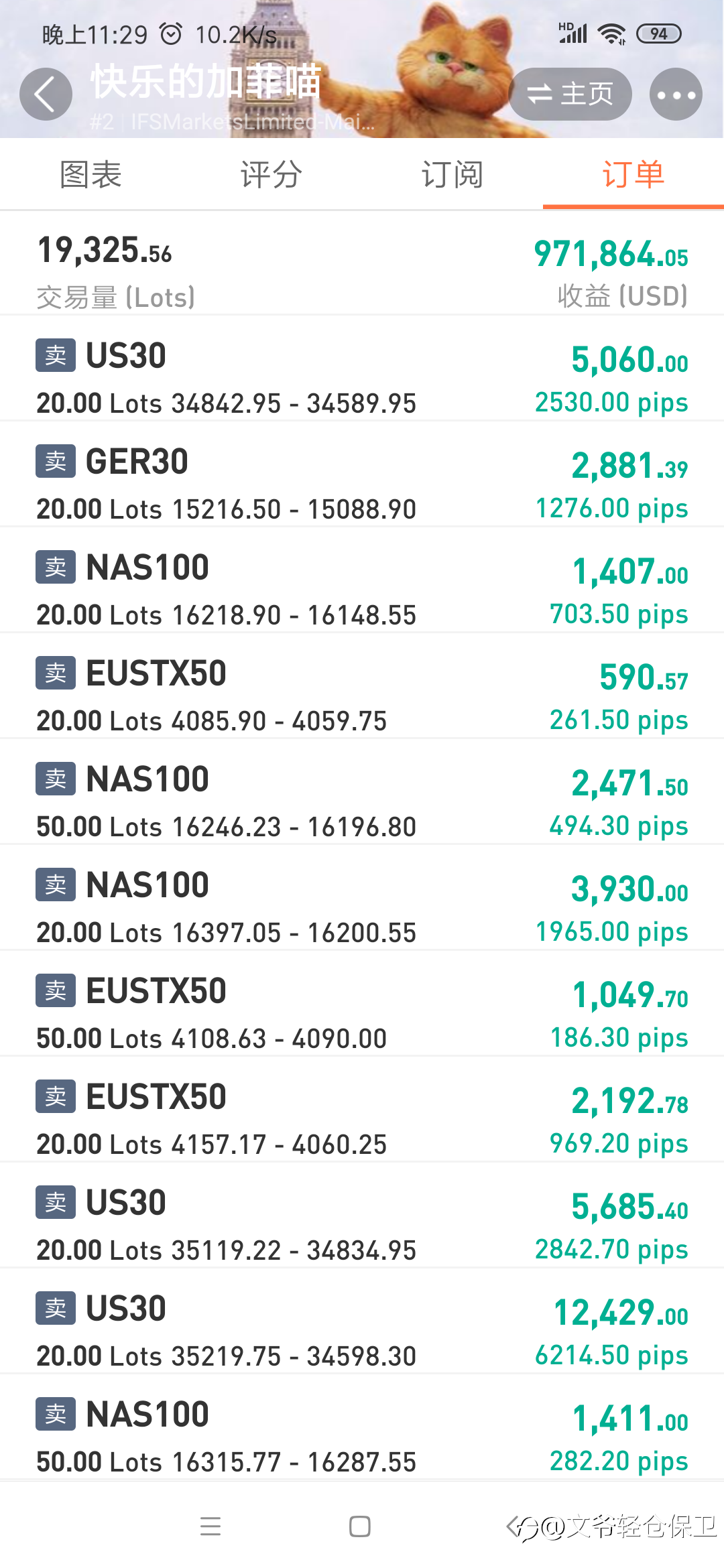The image size is (724, 1568).
Task: Select the 订阅 tab
Action: pyautogui.click(x=452, y=175)
